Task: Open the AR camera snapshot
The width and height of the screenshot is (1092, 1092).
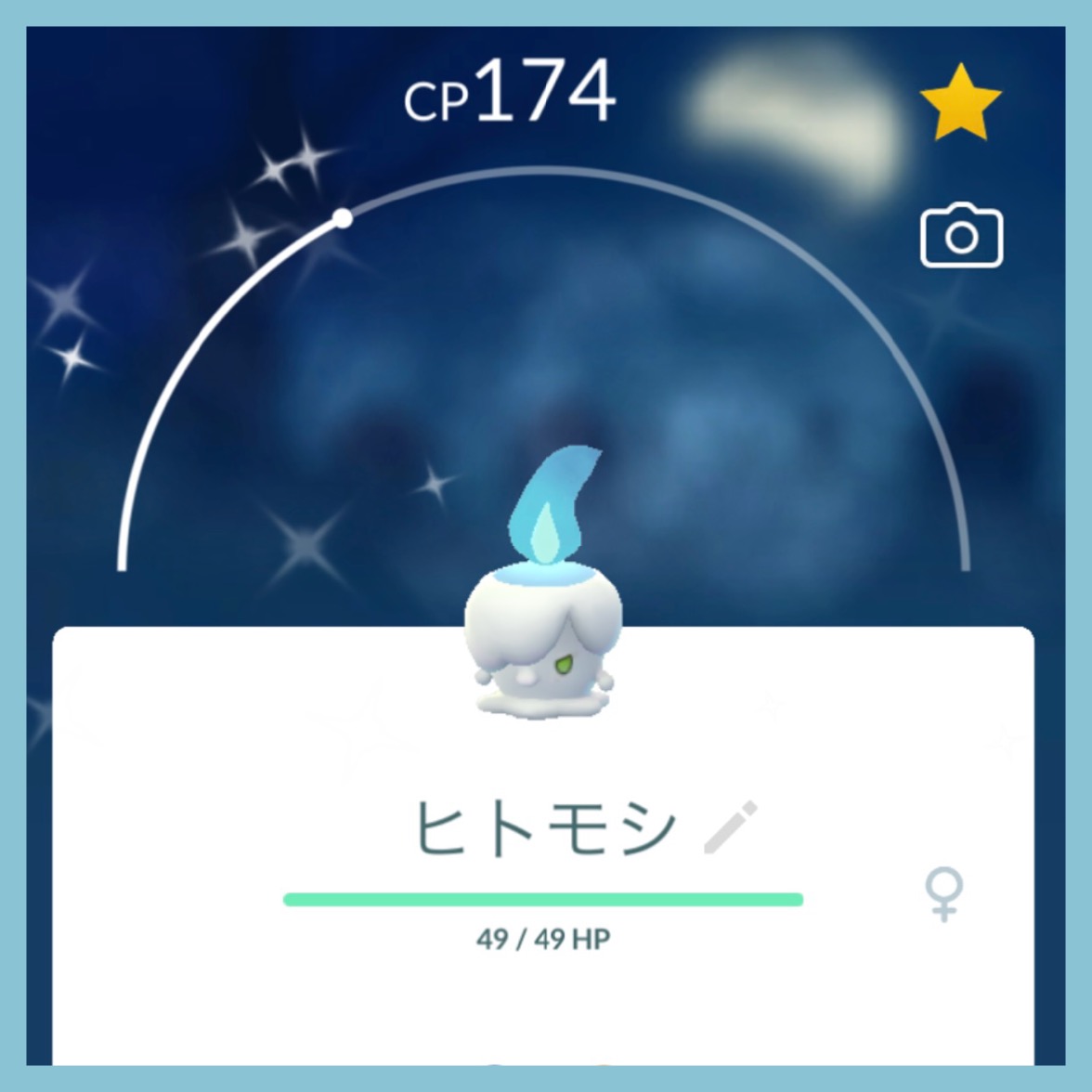Action: (x=961, y=236)
